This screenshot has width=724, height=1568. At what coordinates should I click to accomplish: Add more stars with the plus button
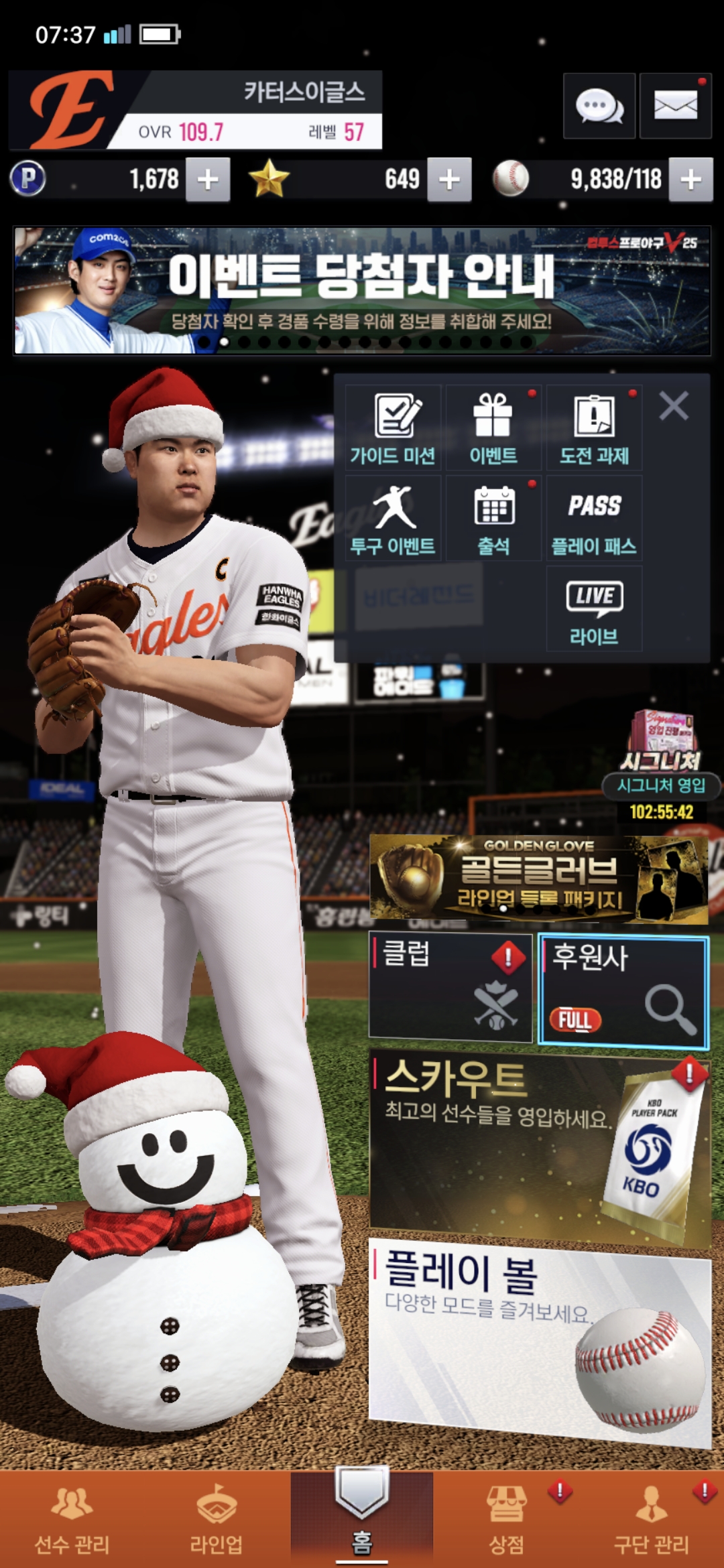[449, 180]
